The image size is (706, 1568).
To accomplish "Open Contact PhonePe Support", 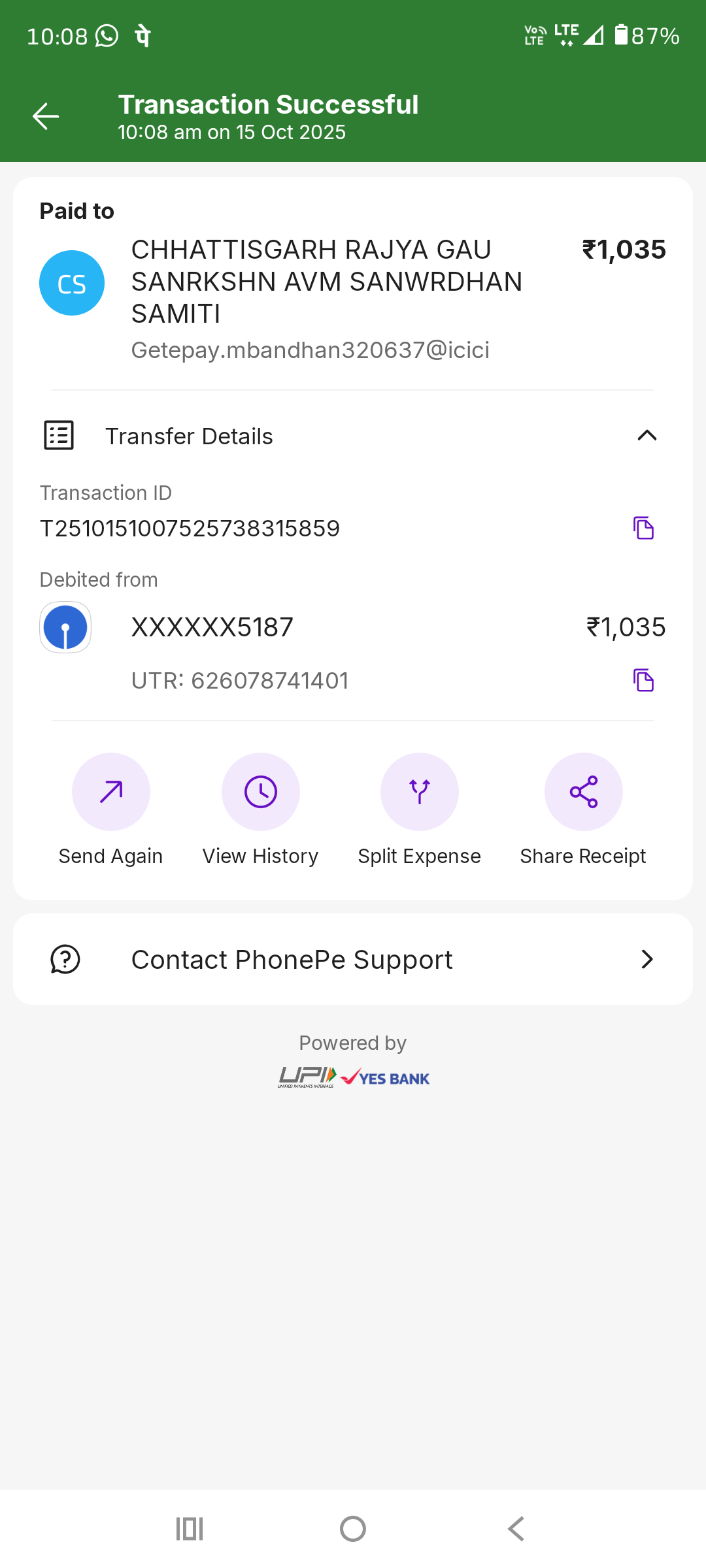I will (353, 959).
